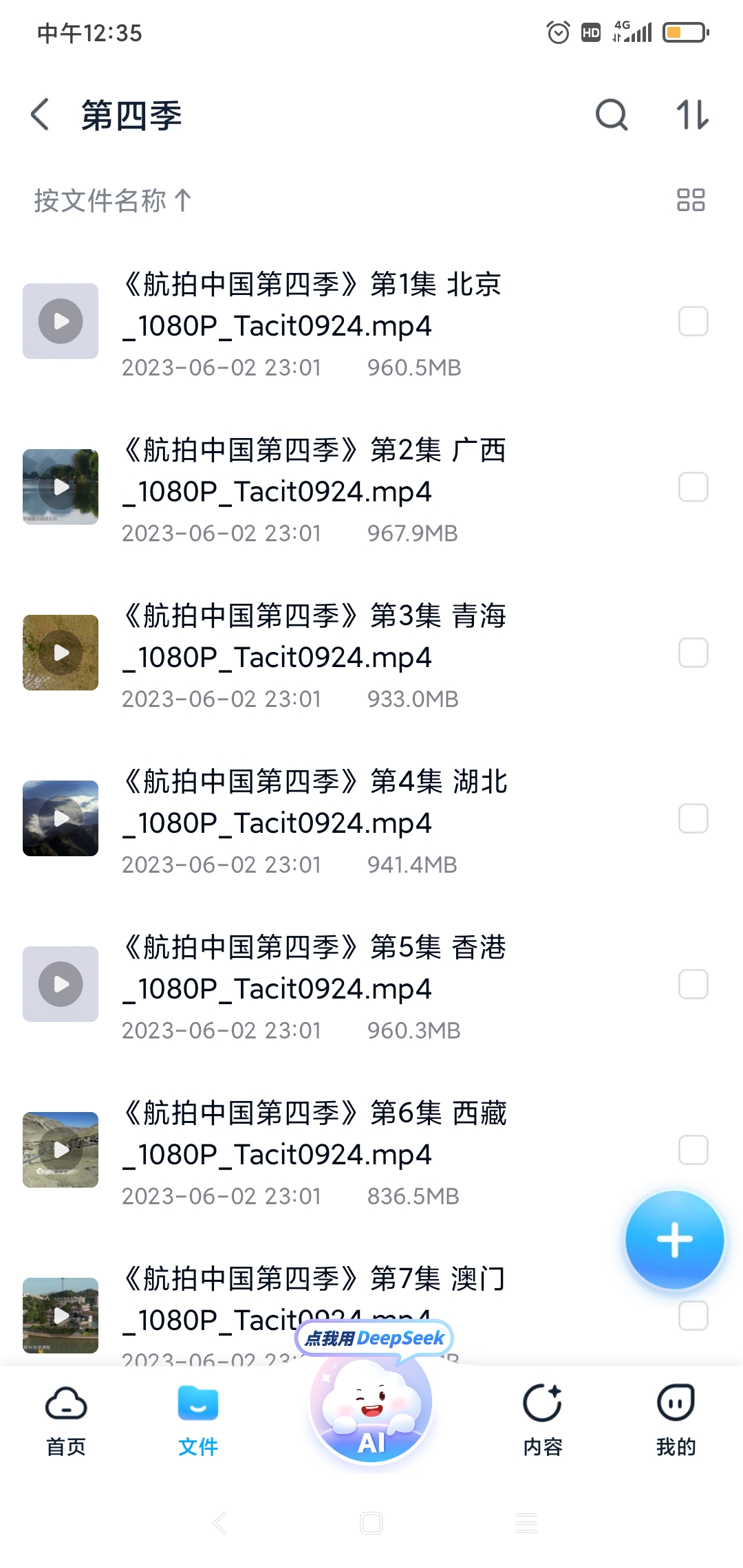Tap the blue plus upload button
Viewport: 743px width, 1568px height.
(x=674, y=1240)
